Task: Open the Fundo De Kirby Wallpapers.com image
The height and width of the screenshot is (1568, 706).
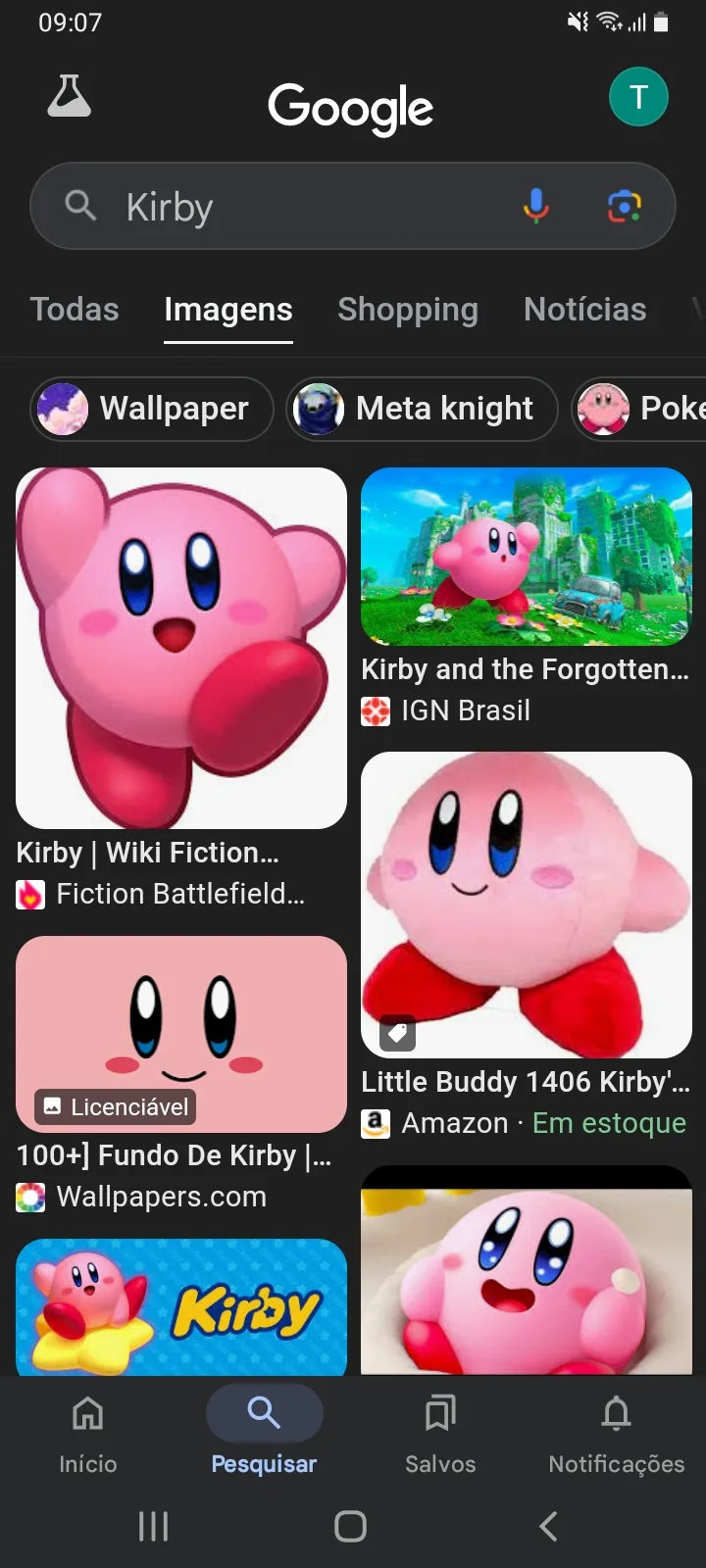Action: tap(181, 1034)
